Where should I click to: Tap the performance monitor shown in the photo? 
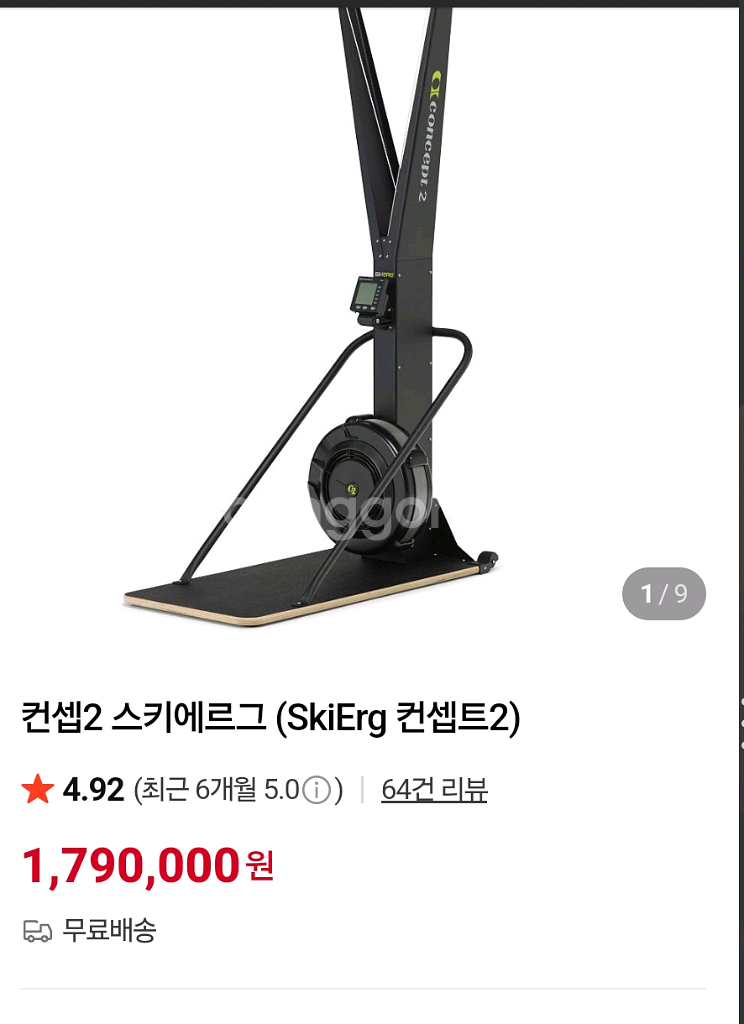coord(370,296)
